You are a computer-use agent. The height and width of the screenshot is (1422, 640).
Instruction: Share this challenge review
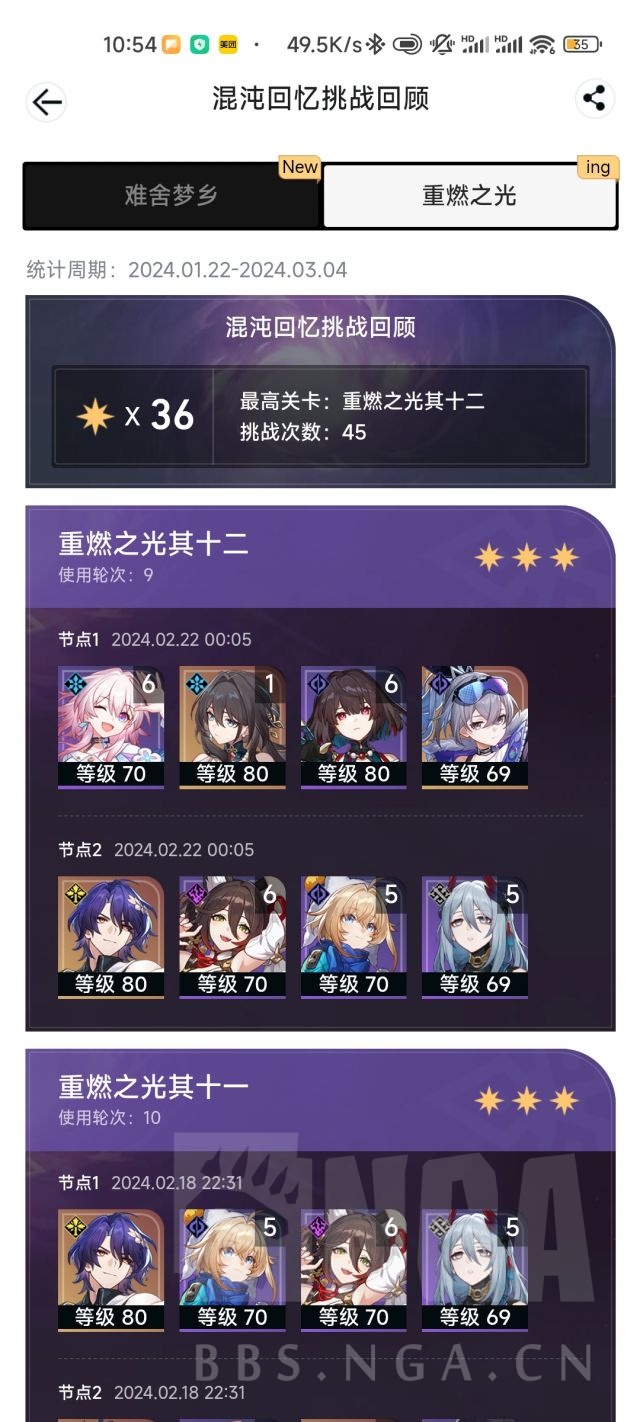click(x=594, y=98)
